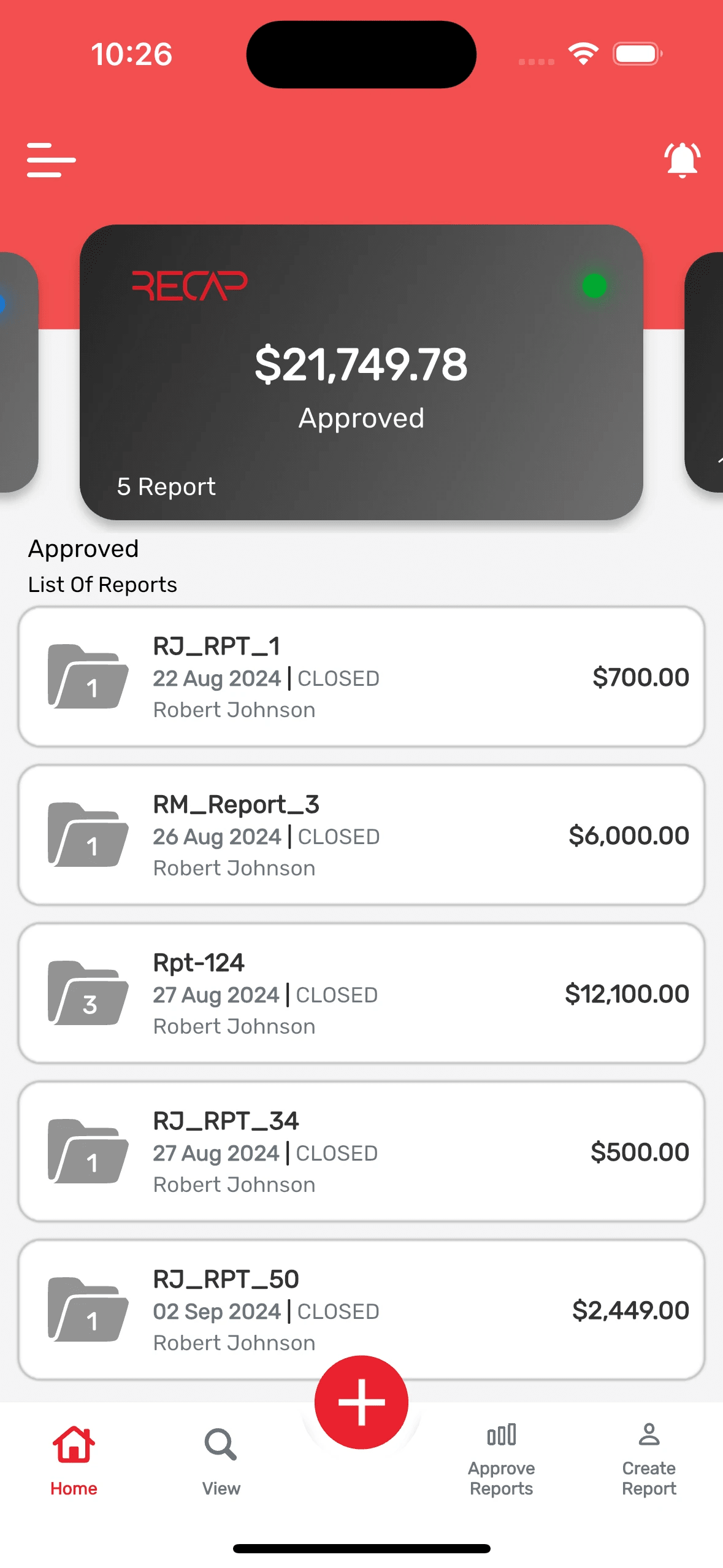The width and height of the screenshot is (723, 1568).
Task: Open report RJ_RPT_50
Action: 361,1310
